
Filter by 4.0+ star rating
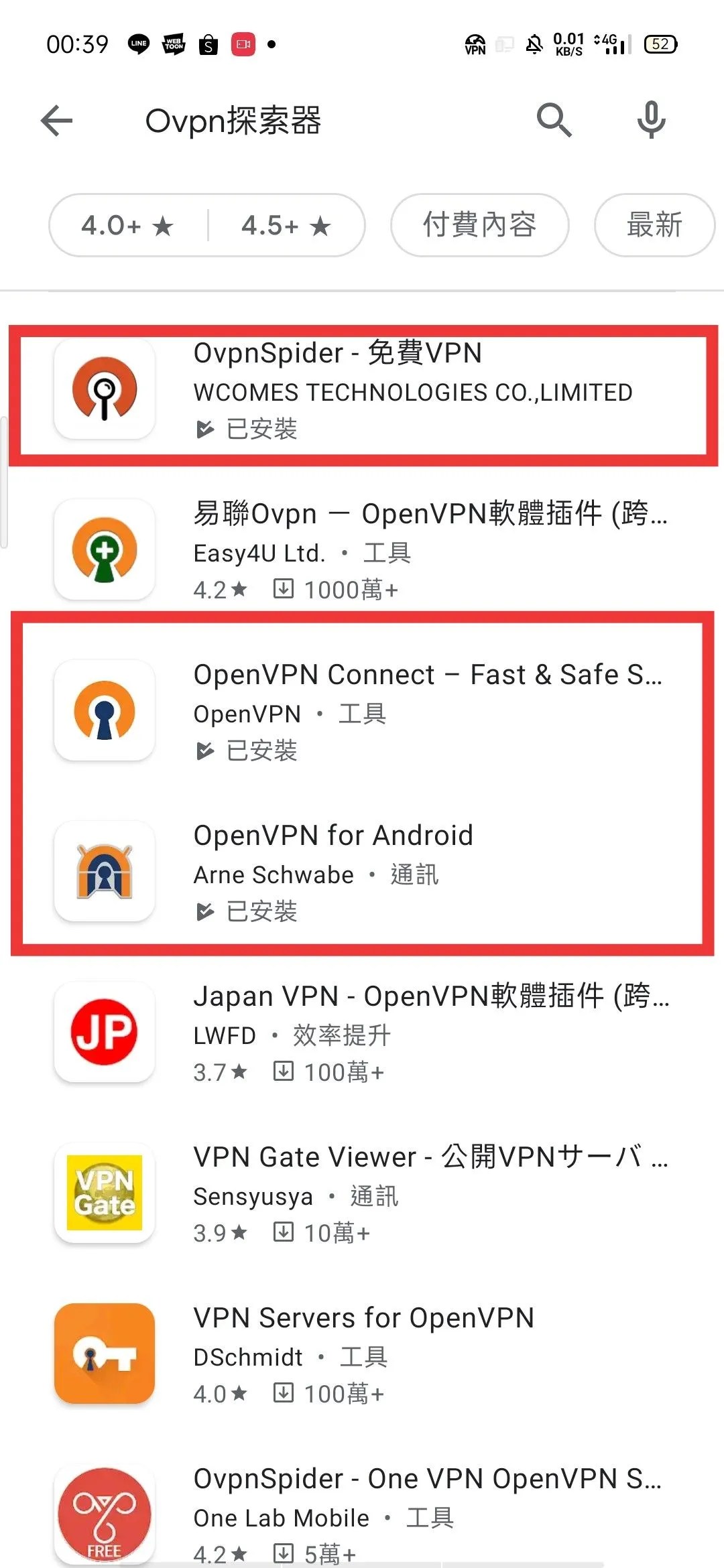click(127, 226)
